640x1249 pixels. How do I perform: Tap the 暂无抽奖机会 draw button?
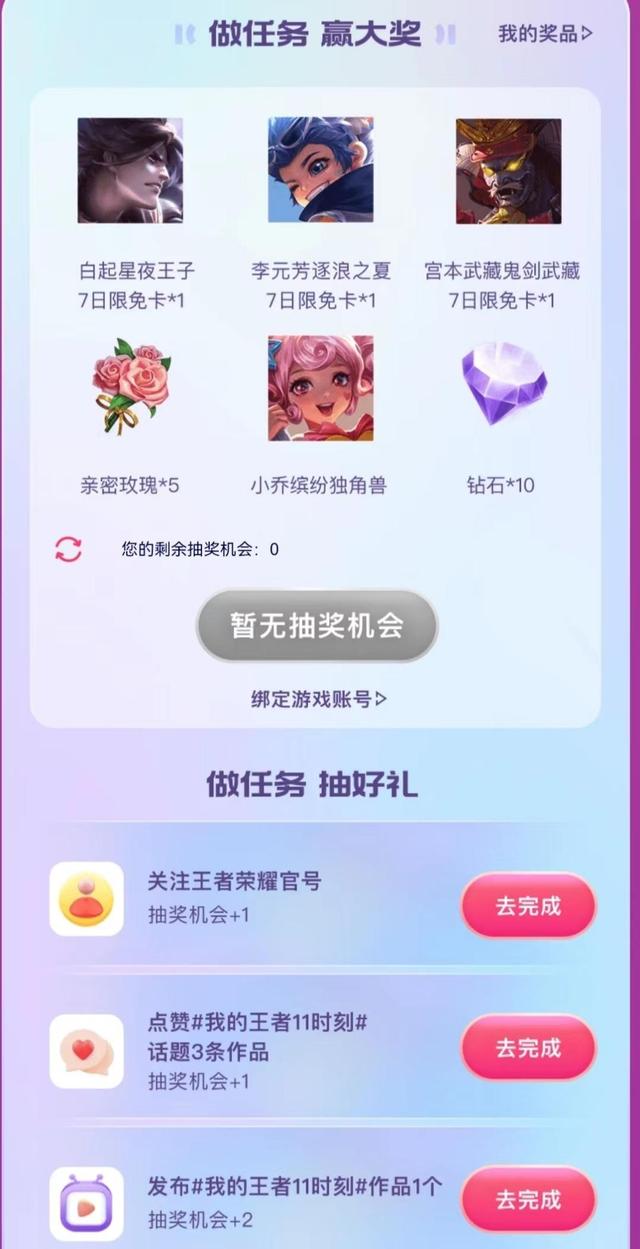click(317, 626)
